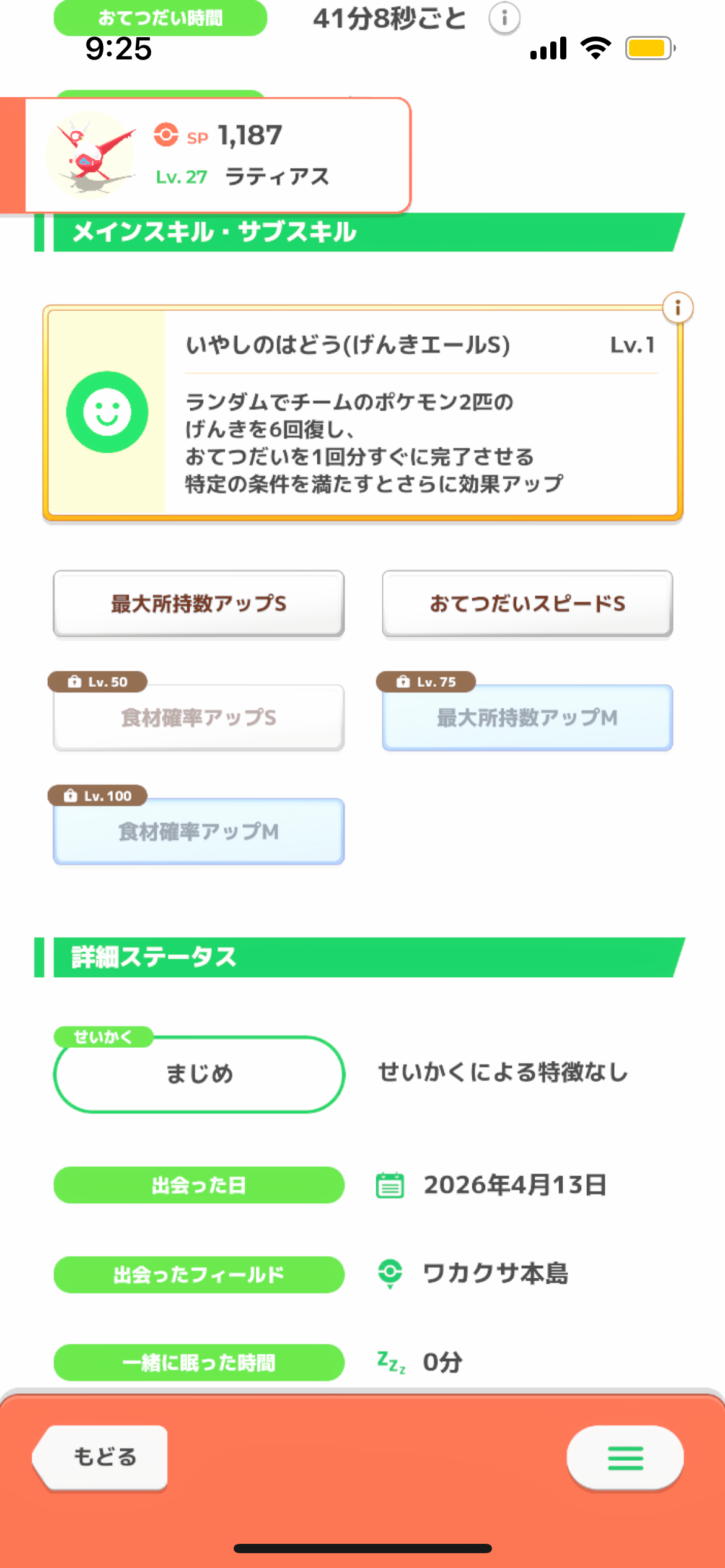
Task: Open info icon on いやしのはどう skill card
Action: [x=677, y=307]
